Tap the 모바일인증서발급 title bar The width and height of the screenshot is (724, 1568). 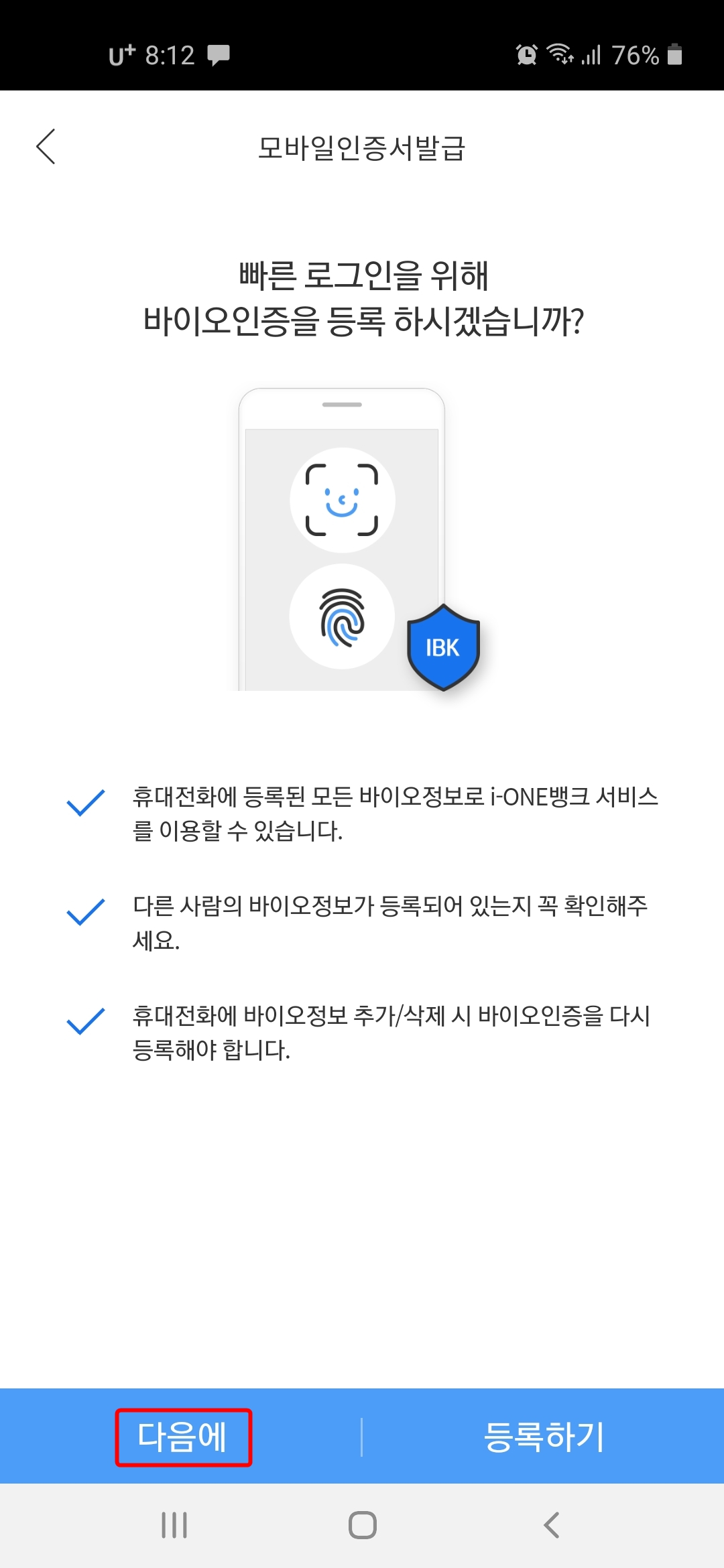point(362,146)
